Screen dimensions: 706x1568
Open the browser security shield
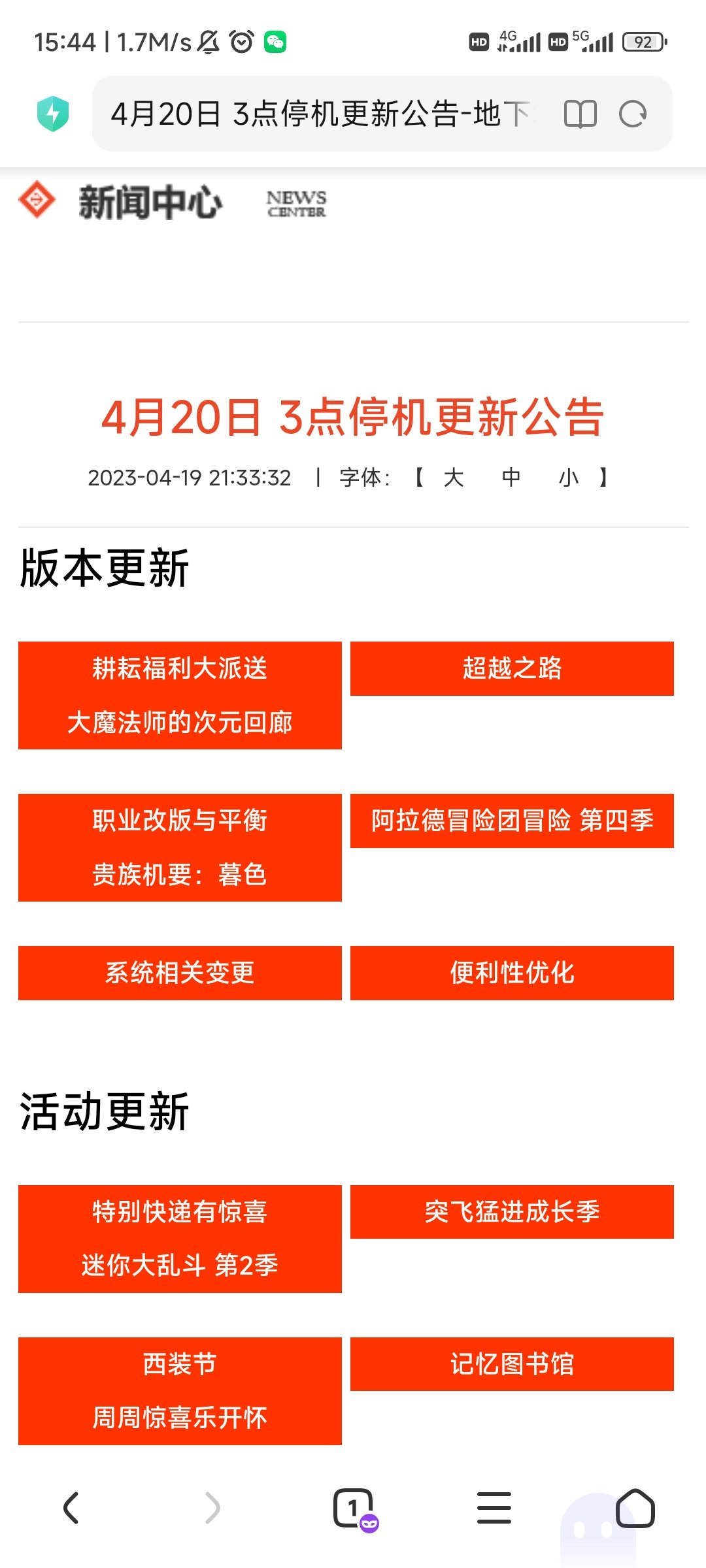click(53, 114)
